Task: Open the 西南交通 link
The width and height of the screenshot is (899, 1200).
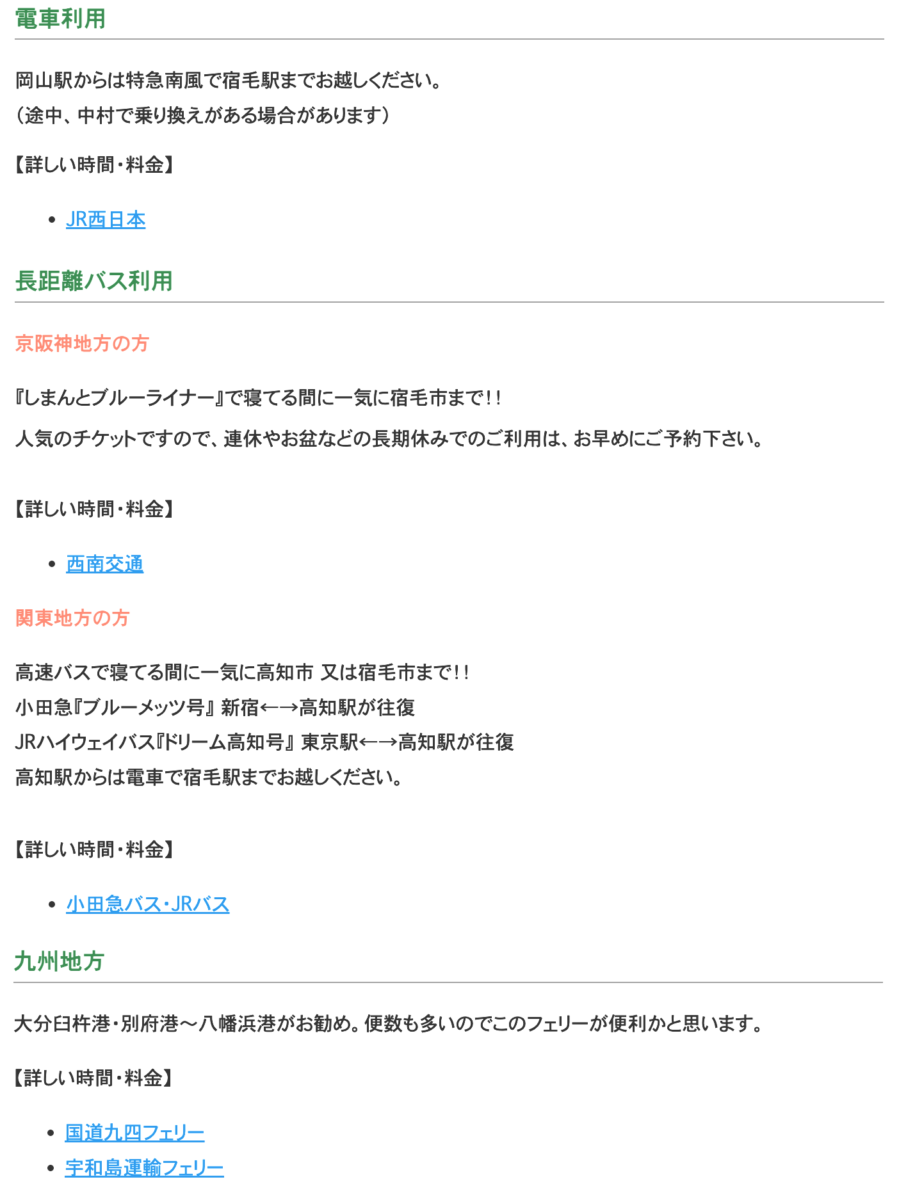Action: tap(104, 564)
